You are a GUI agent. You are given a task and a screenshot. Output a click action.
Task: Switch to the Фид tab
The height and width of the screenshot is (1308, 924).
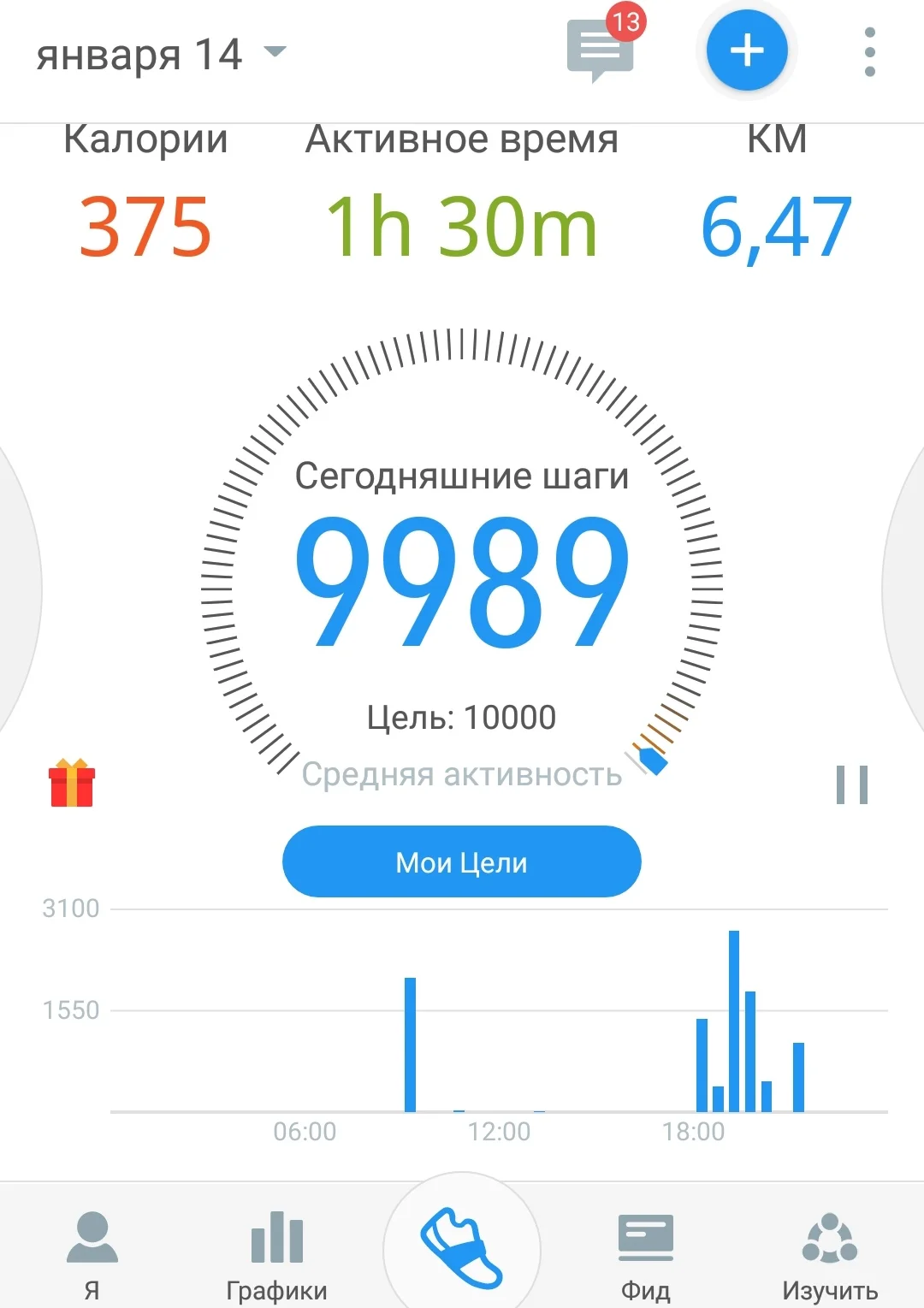(645, 1253)
